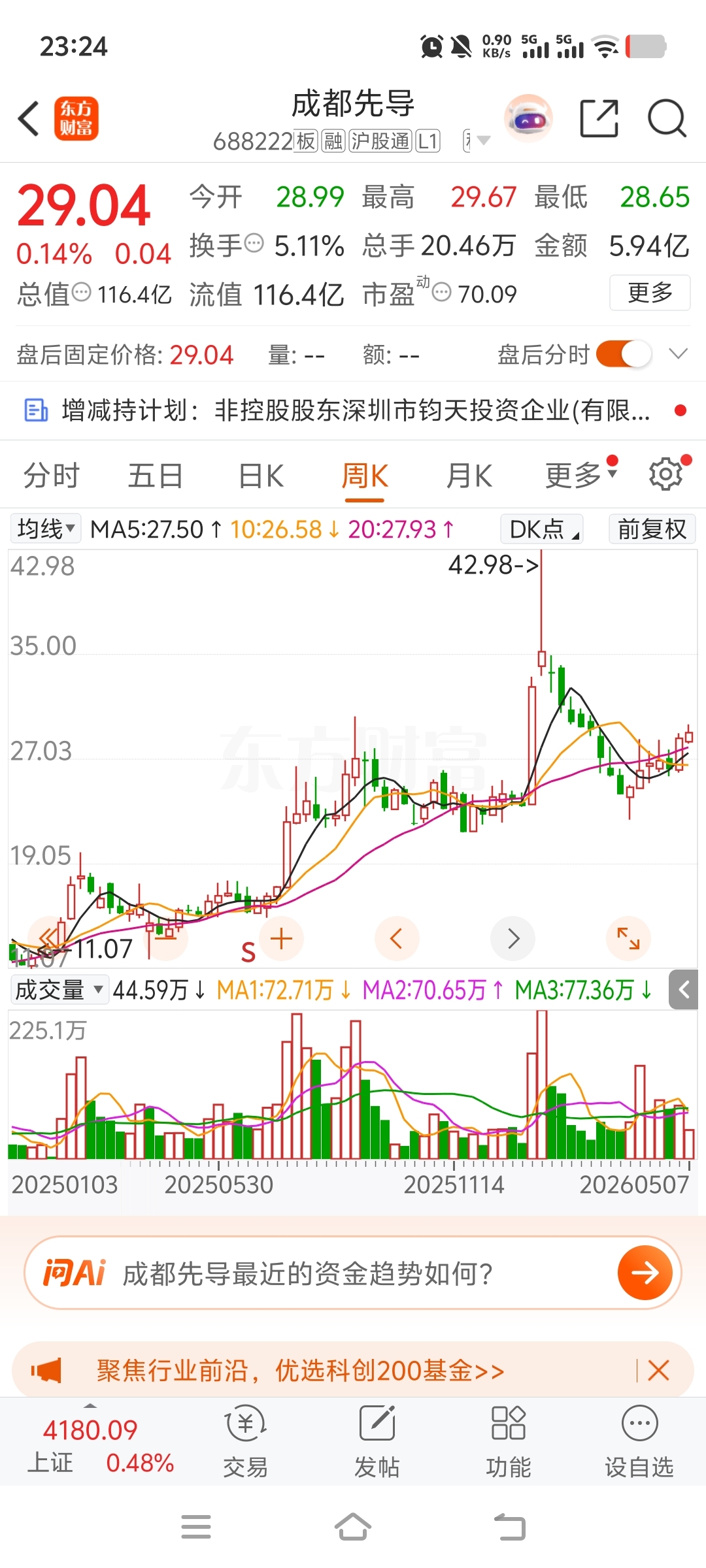The image size is (706, 1568).
Task: Open the 均线 indicator dropdown
Action: point(46,529)
